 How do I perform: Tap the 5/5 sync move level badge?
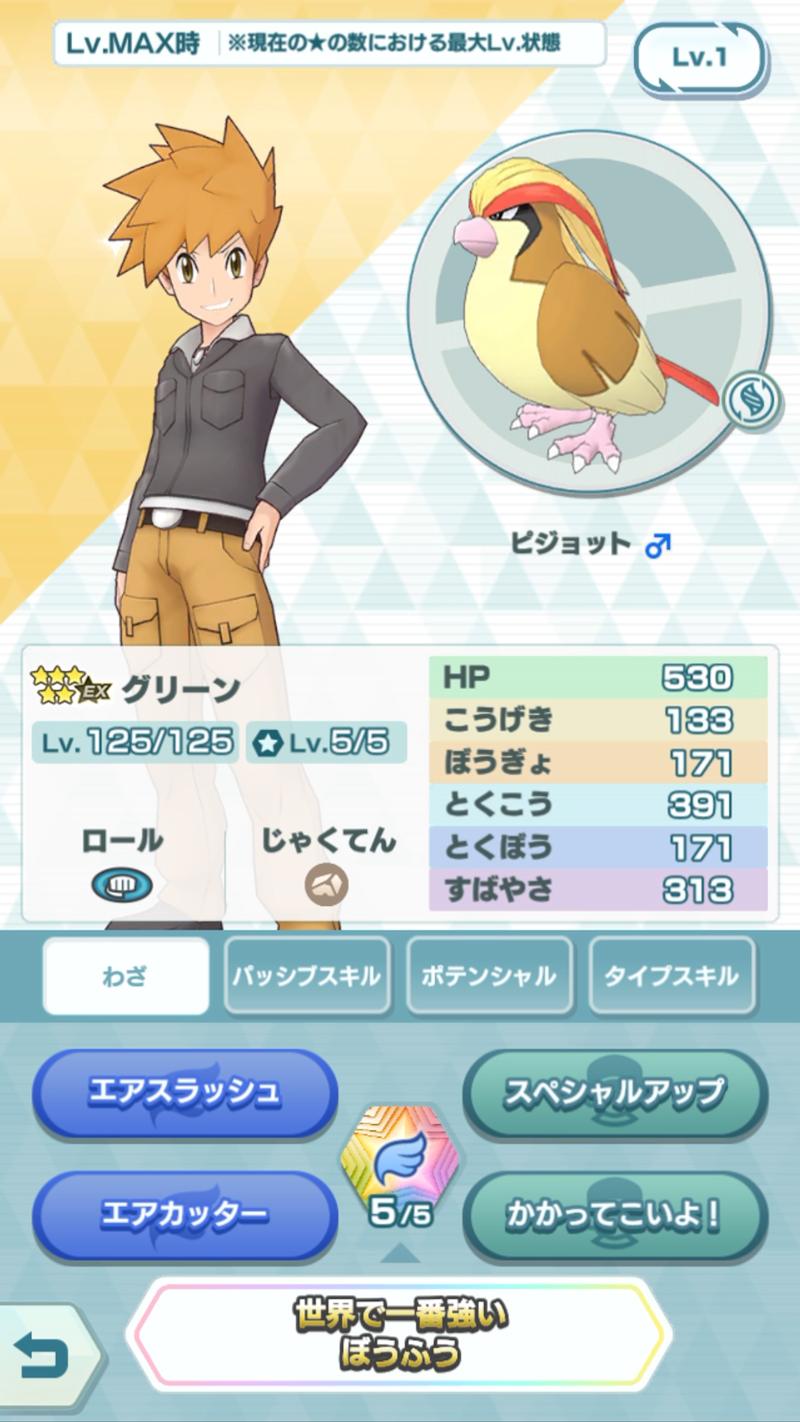pos(399,1168)
